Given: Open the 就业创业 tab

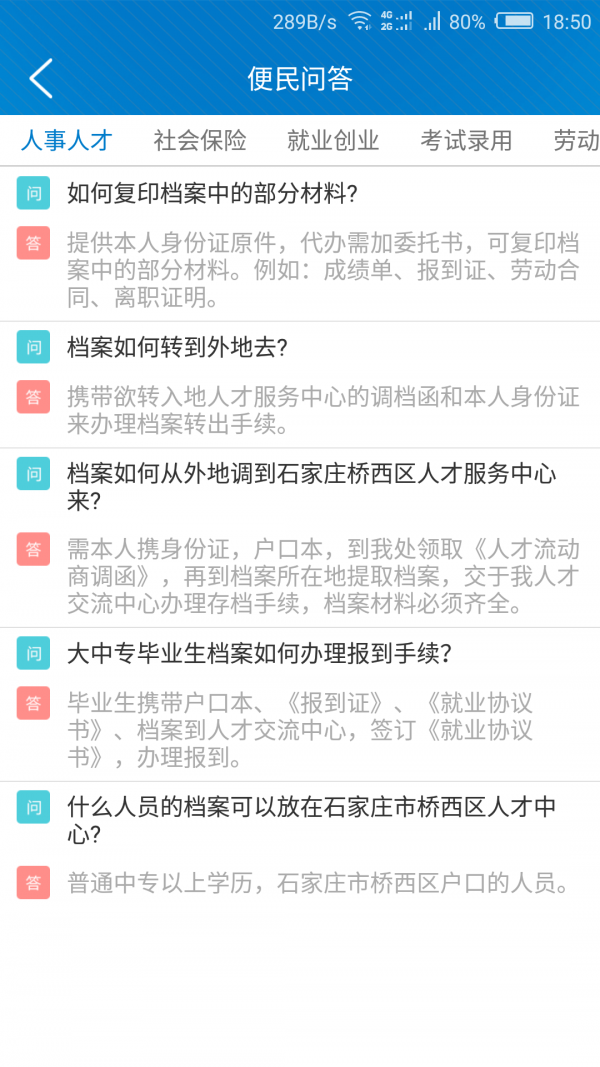Looking at the screenshot, I should tap(333, 141).
